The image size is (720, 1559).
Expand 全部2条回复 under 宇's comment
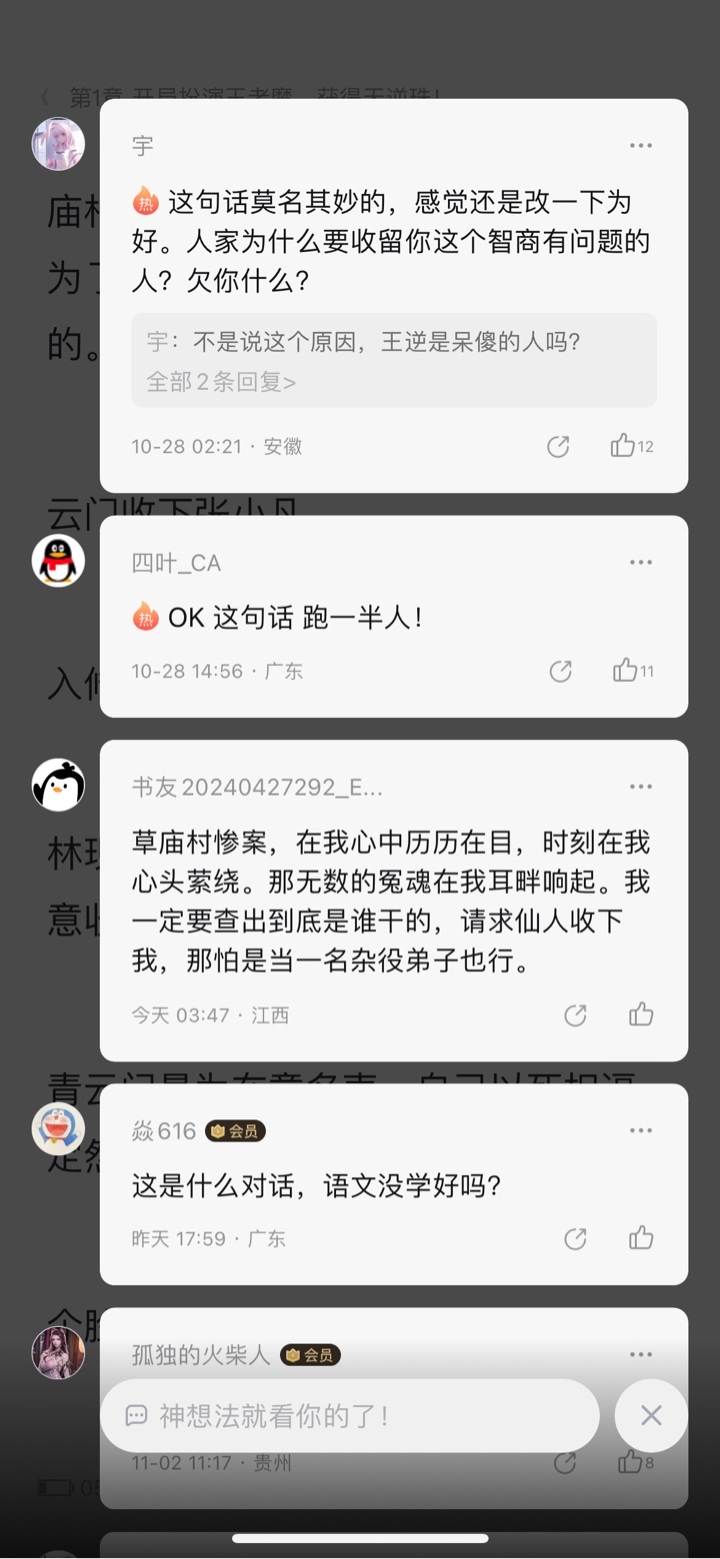pyautogui.click(x=221, y=382)
